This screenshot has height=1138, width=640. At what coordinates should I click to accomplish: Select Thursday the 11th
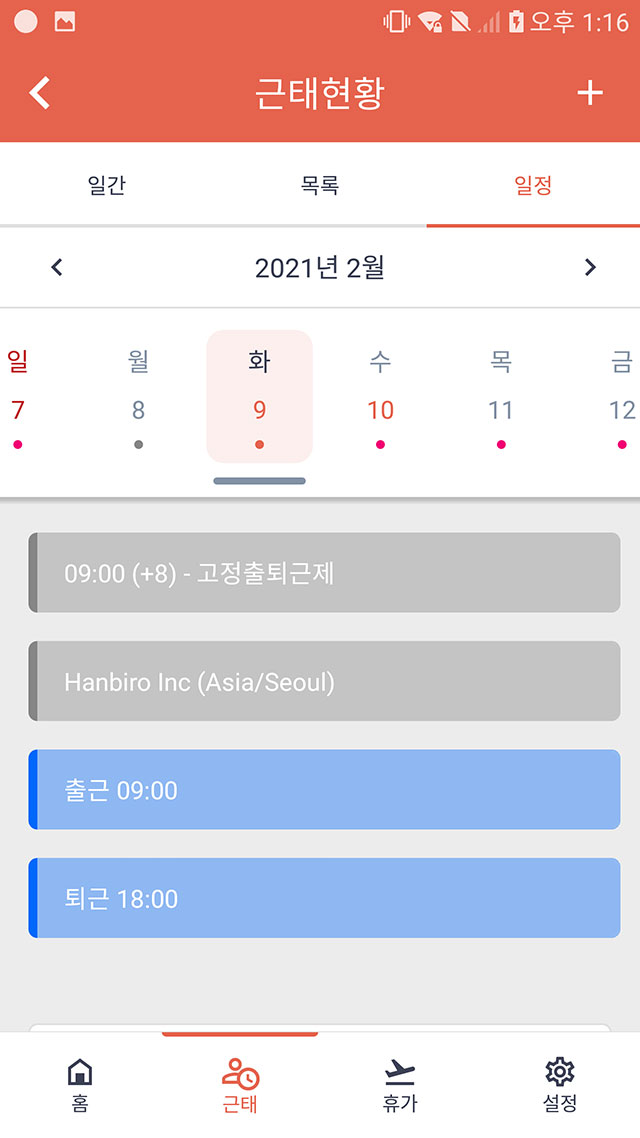(501, 396)
